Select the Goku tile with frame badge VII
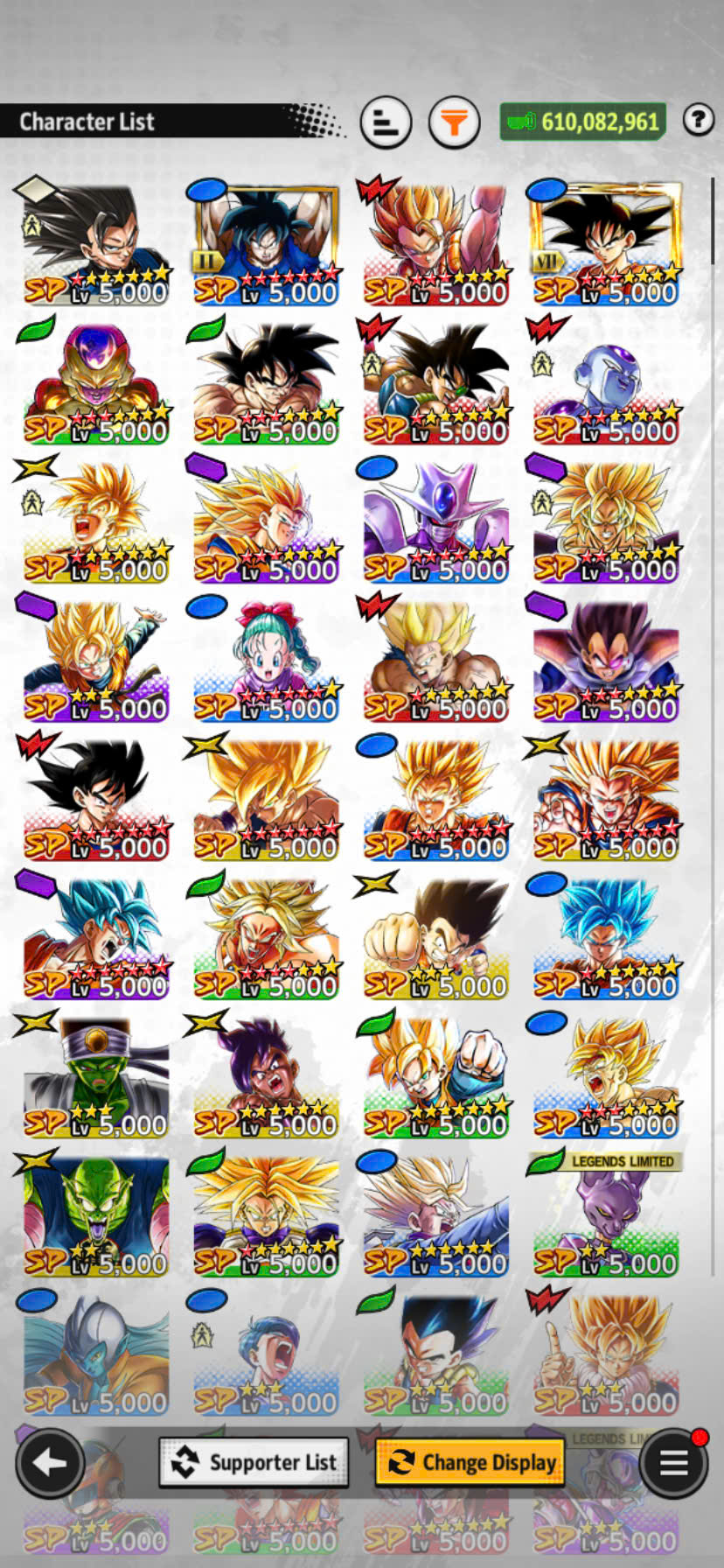724x1568 pixels. 606,243
